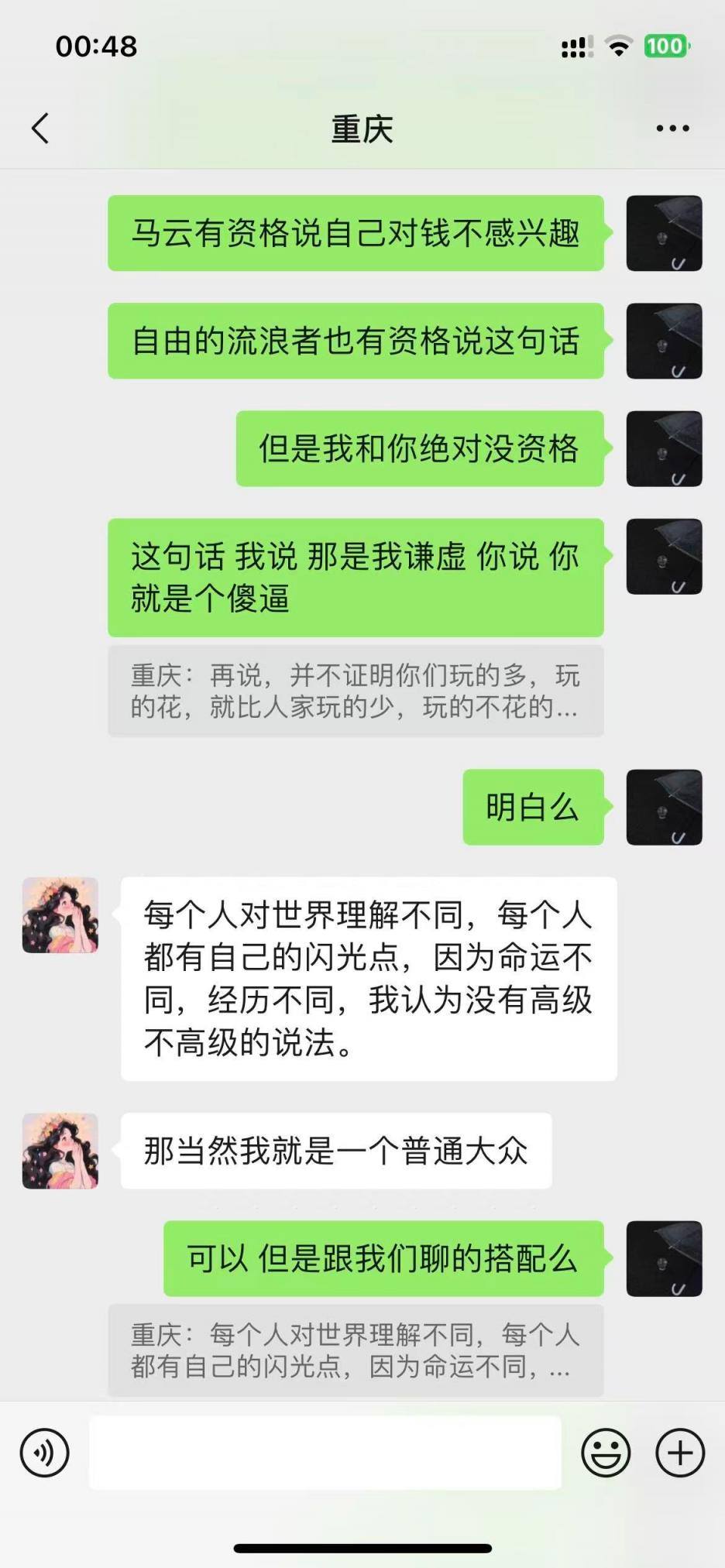Switch to voice message input
The width and height of the screenshot is (725, 1568).
(x=45, y=1453)
